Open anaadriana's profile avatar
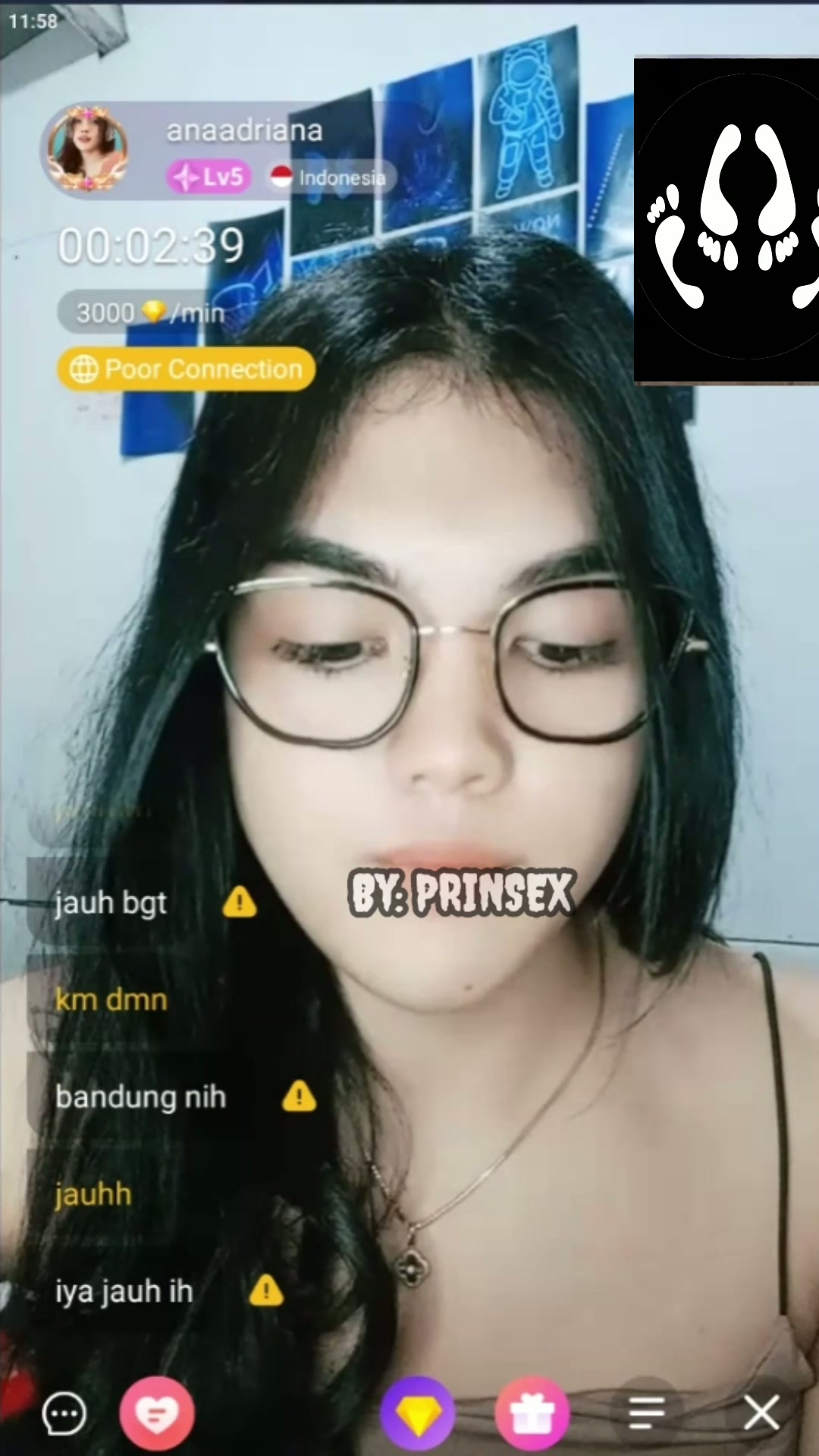Screen dimensions: 819x1456 (88, 149)
